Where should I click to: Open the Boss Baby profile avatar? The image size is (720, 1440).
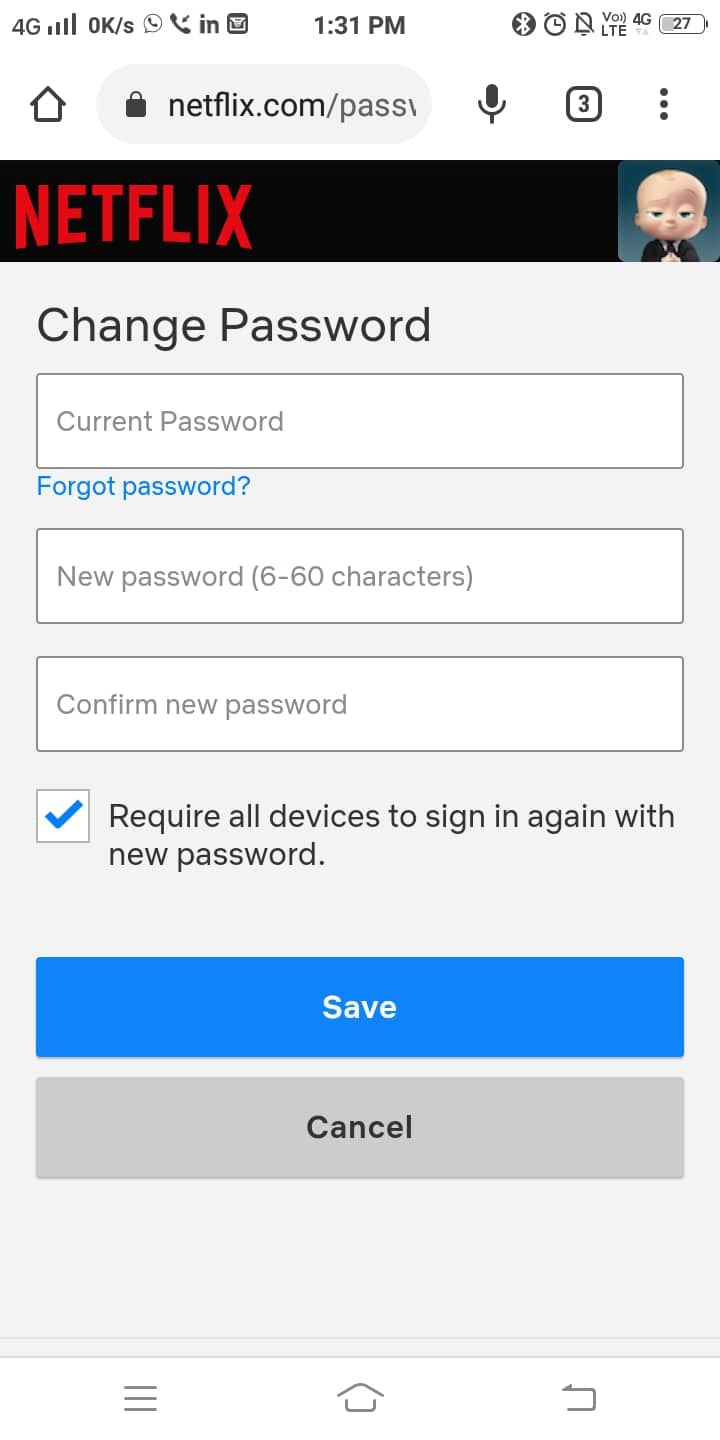point(668,211)
